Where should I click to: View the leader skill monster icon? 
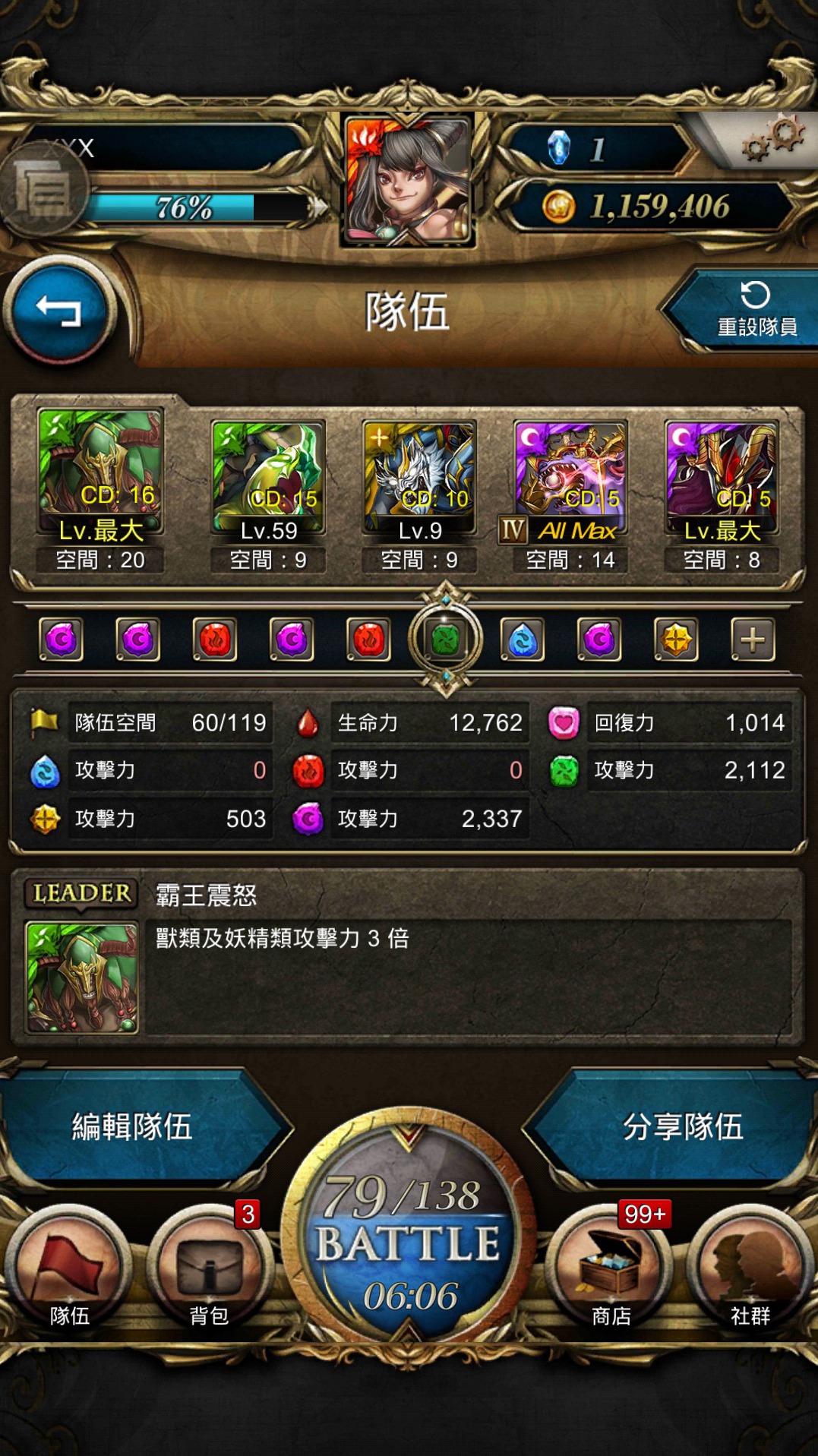(82, 978)
